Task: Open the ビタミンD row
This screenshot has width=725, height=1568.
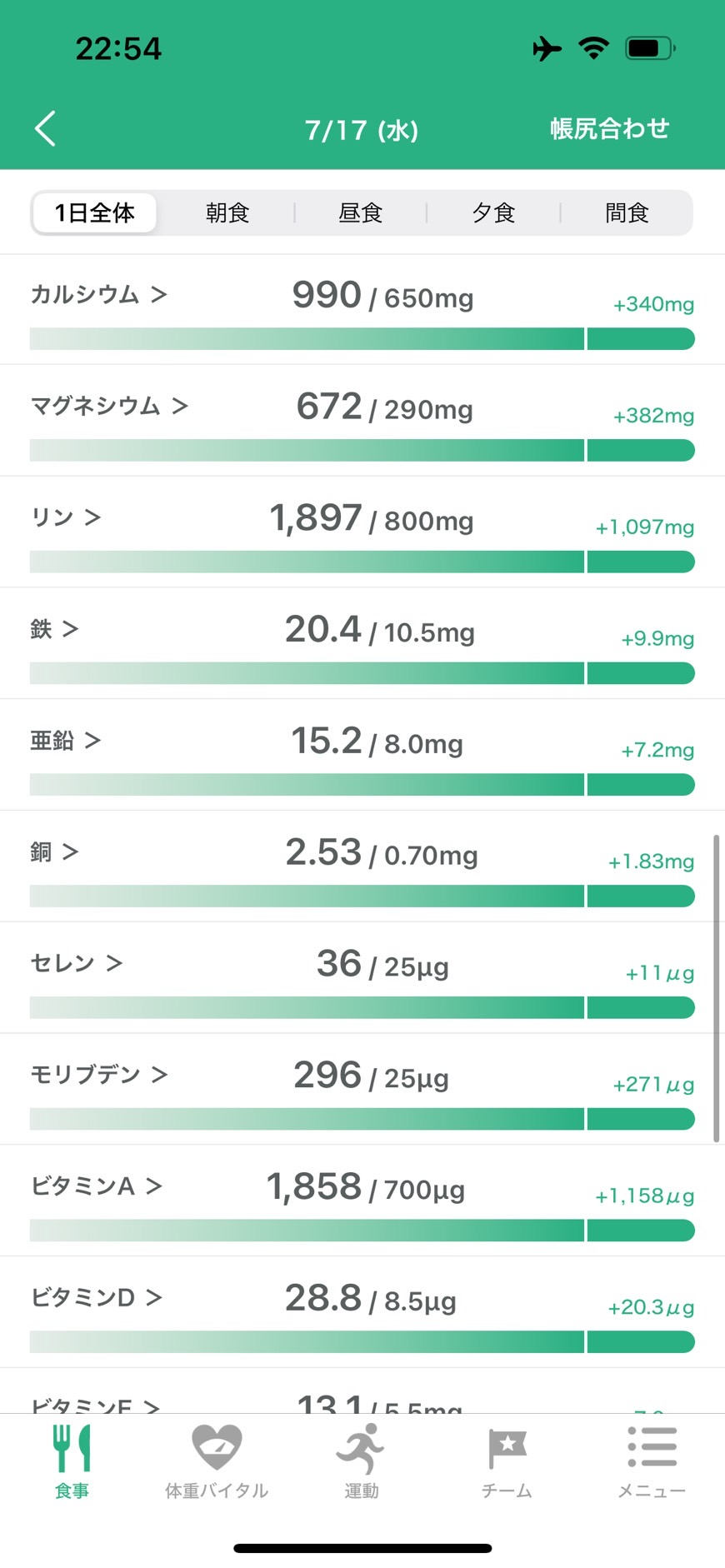Action: [x=362, y=1313]
